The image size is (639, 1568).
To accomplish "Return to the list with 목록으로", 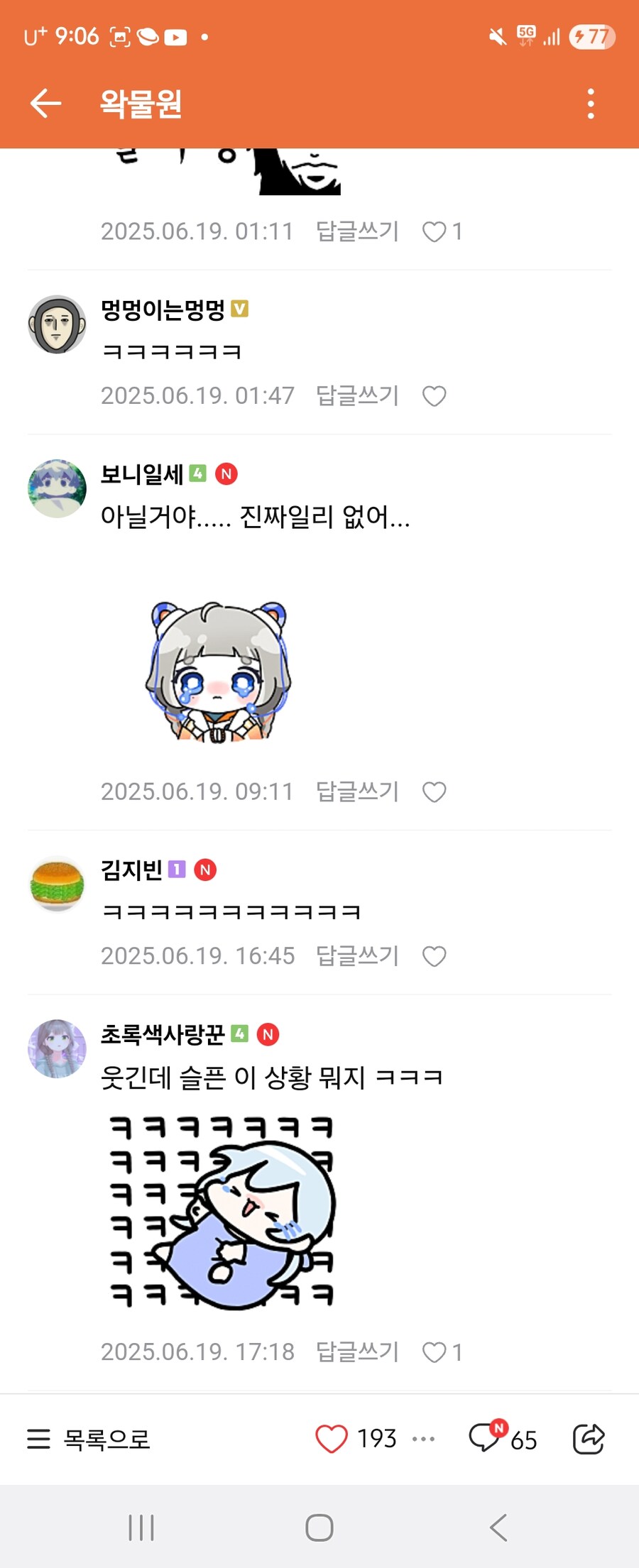I will pyautogui.click(x=89, y=1439).
